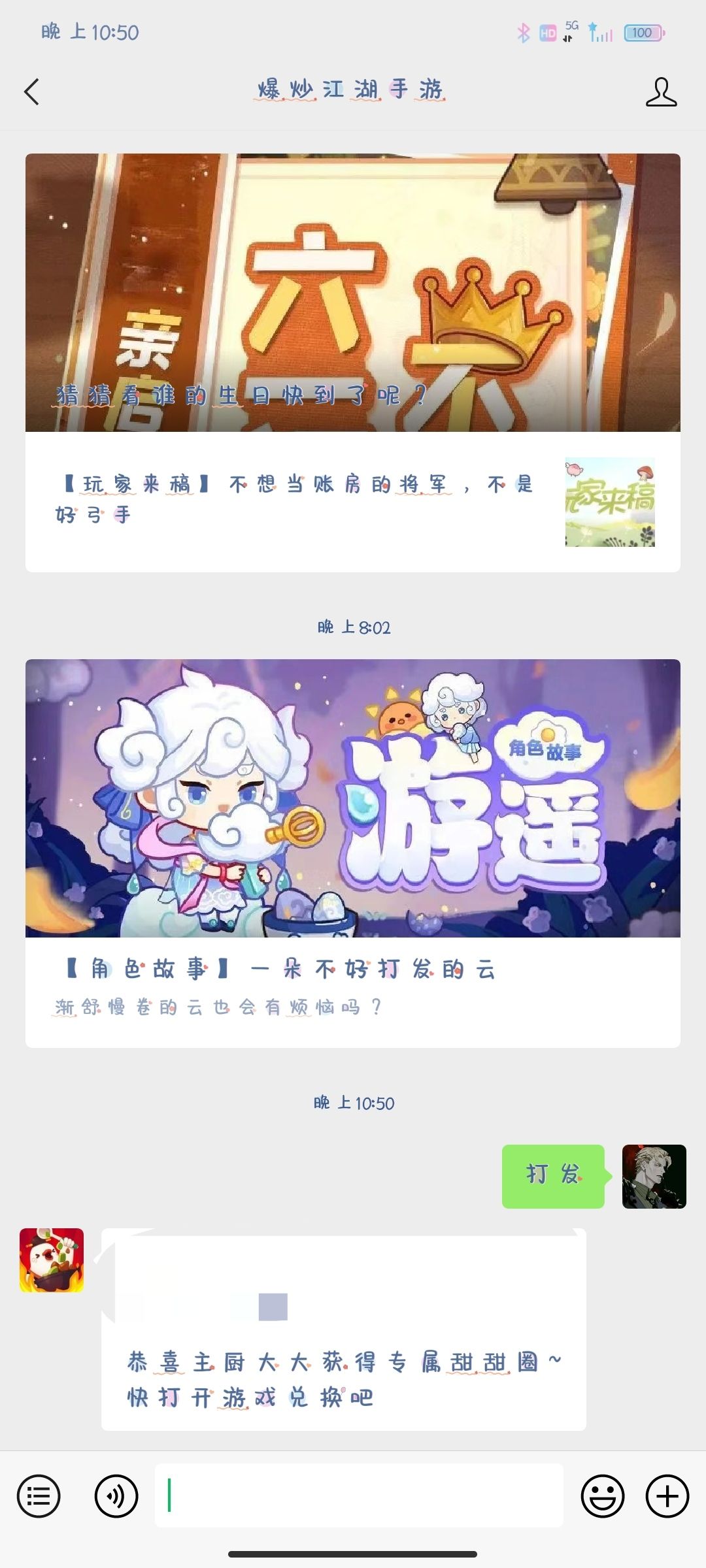Tap your sent message bubble 打发

552,1176
